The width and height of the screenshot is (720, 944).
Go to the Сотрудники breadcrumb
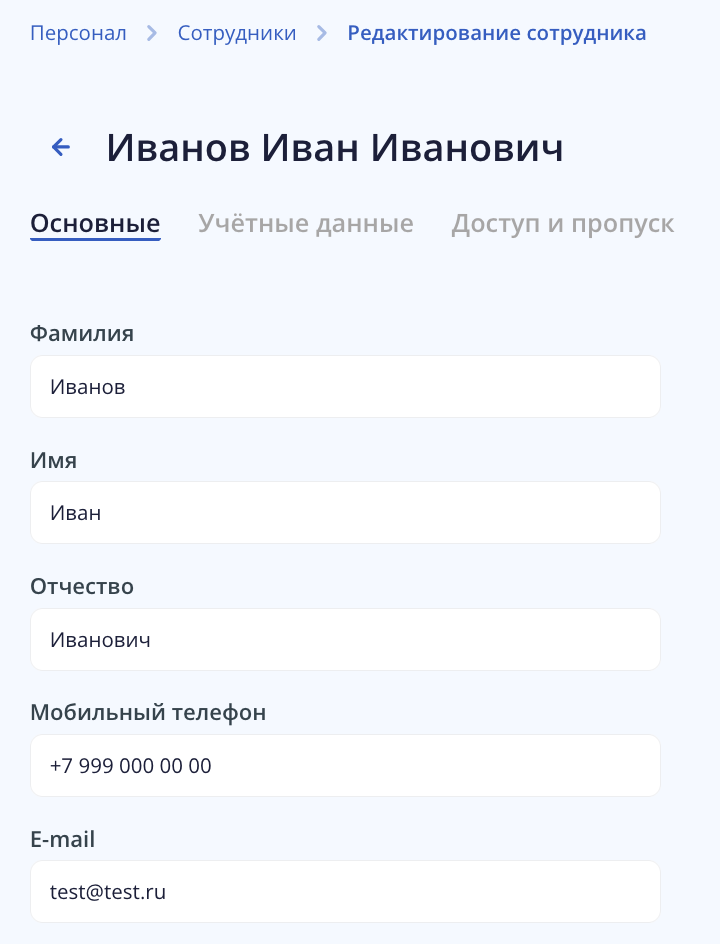click(237, 33)
